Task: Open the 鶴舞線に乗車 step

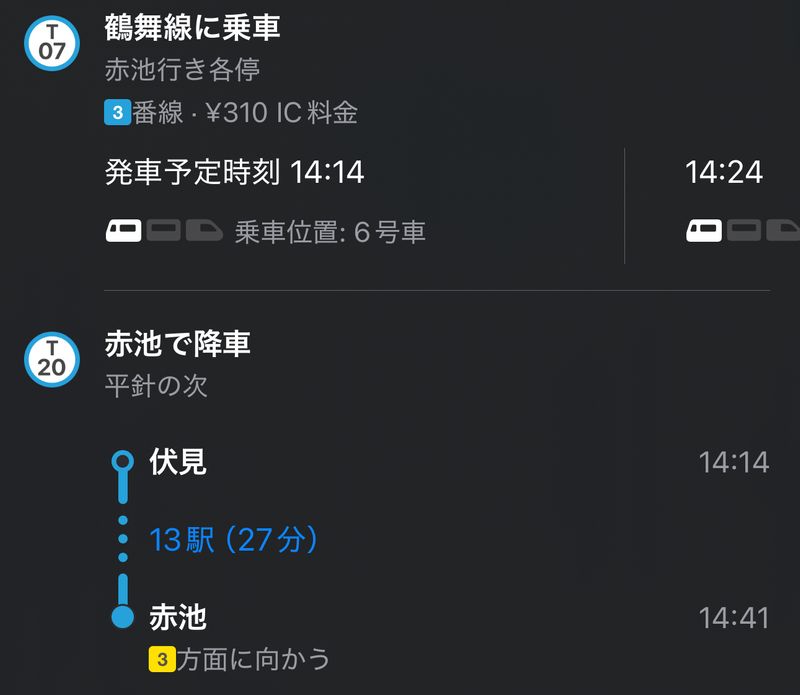Action: (x=192, y=28)
